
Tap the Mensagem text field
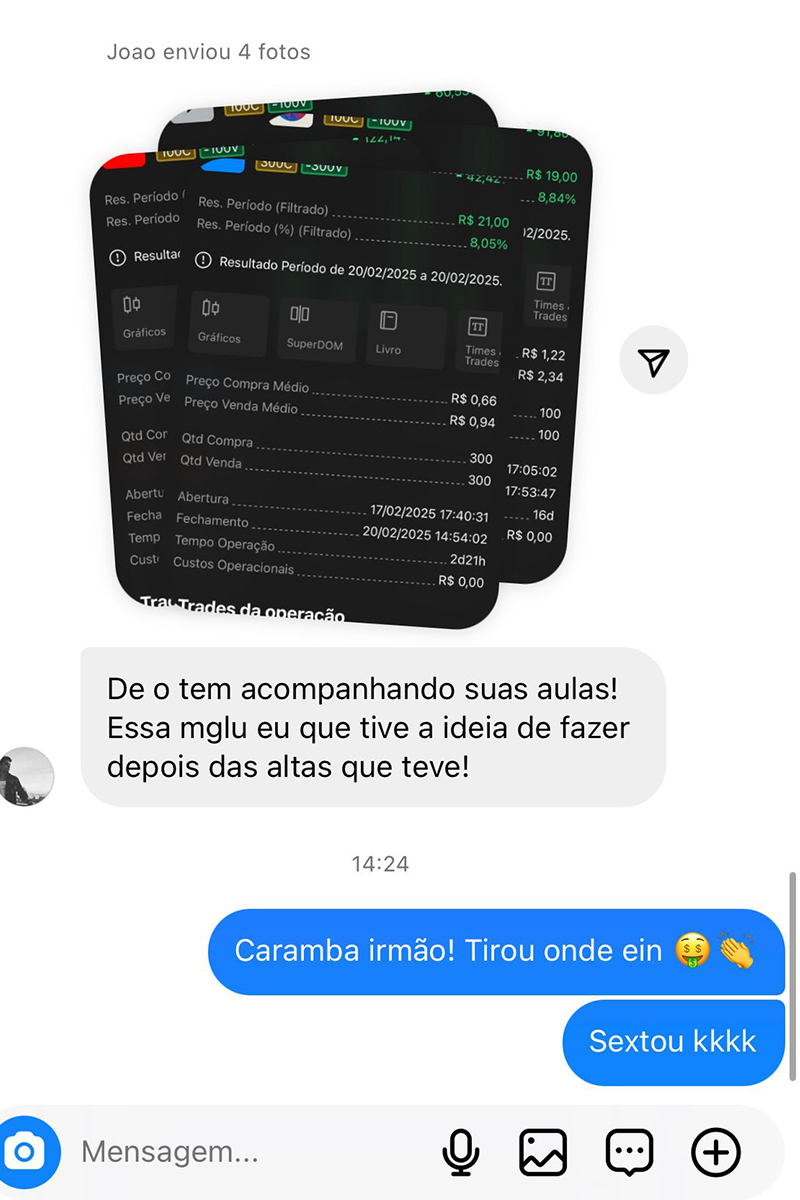pyautogui.click(x=240, y=1153)
